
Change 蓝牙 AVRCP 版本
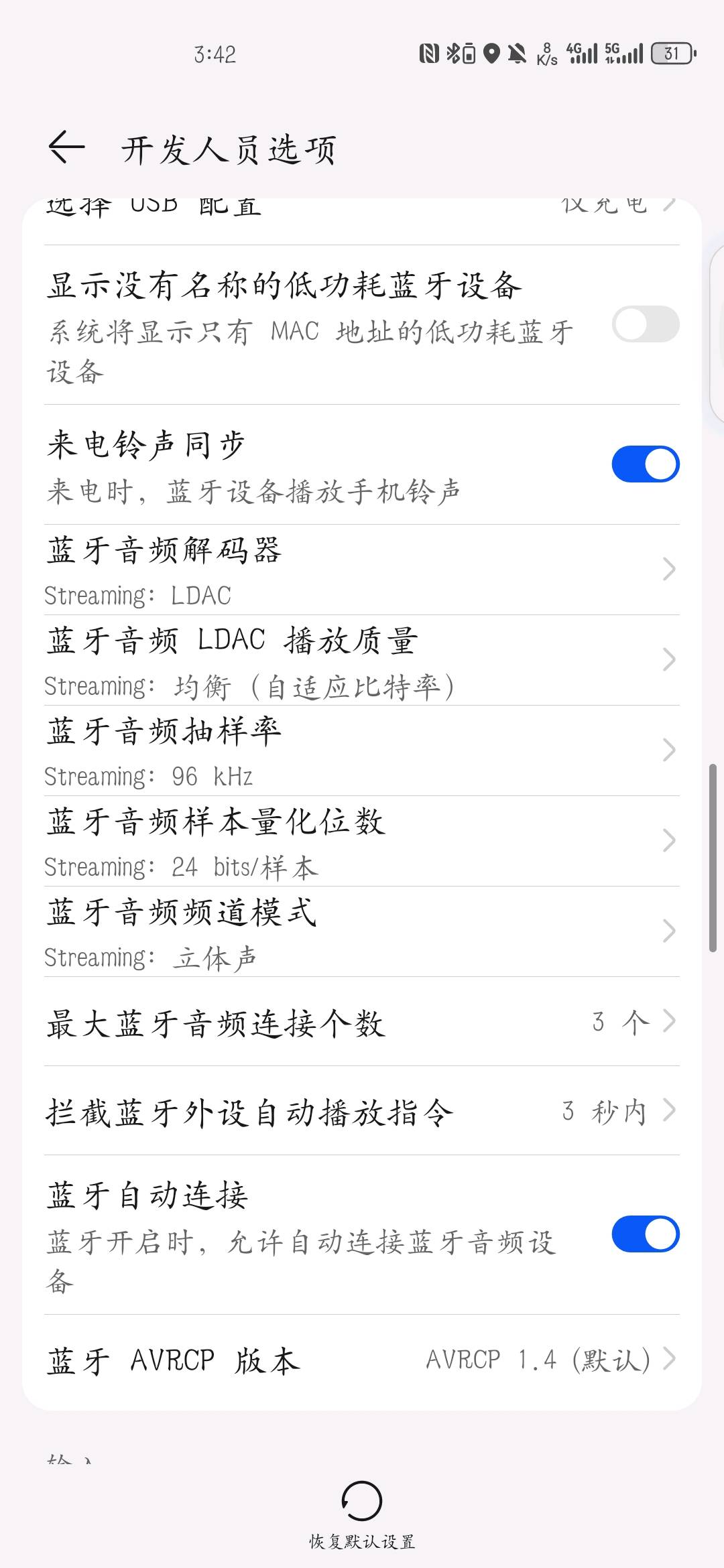(x=362, y=1360)
